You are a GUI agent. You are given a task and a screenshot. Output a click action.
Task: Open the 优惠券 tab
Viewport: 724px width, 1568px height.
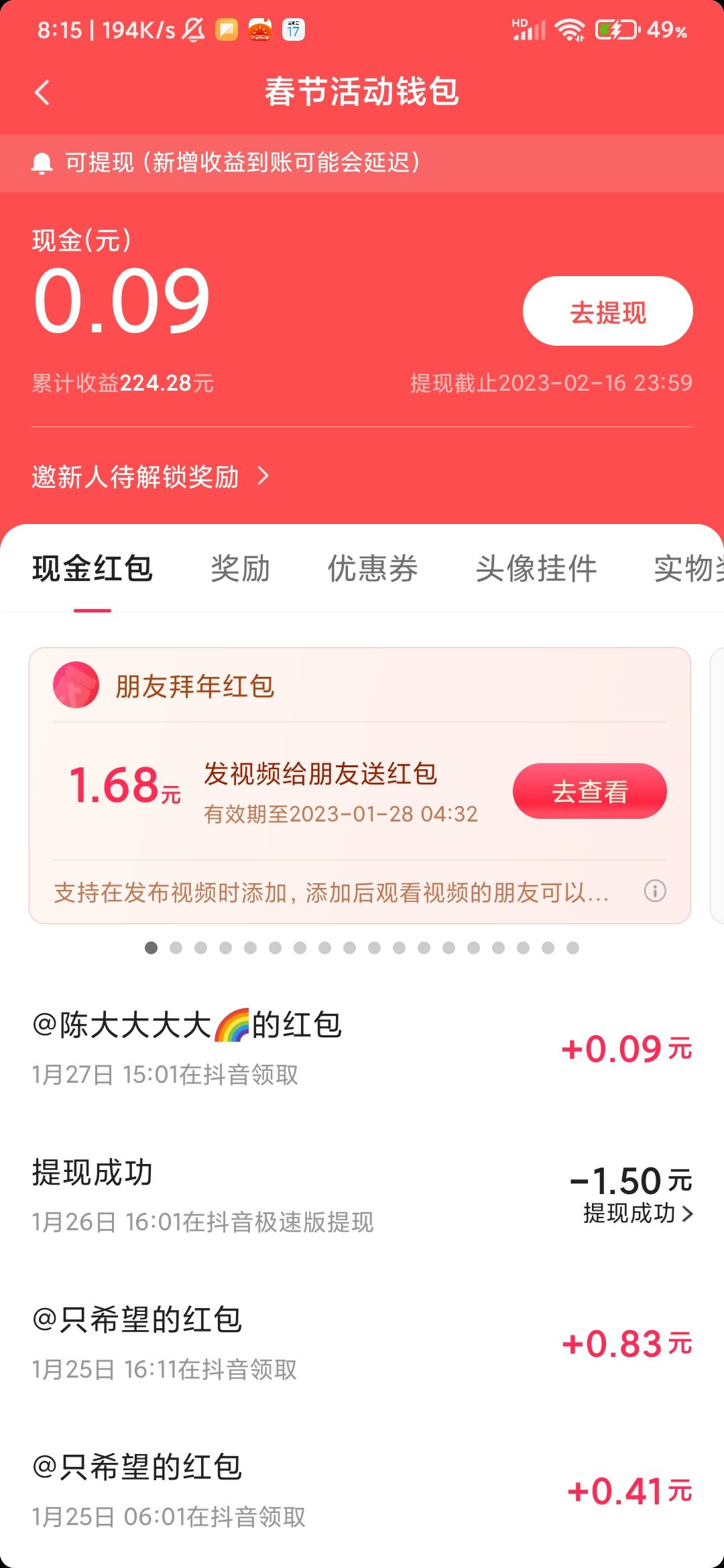point(373,569)
